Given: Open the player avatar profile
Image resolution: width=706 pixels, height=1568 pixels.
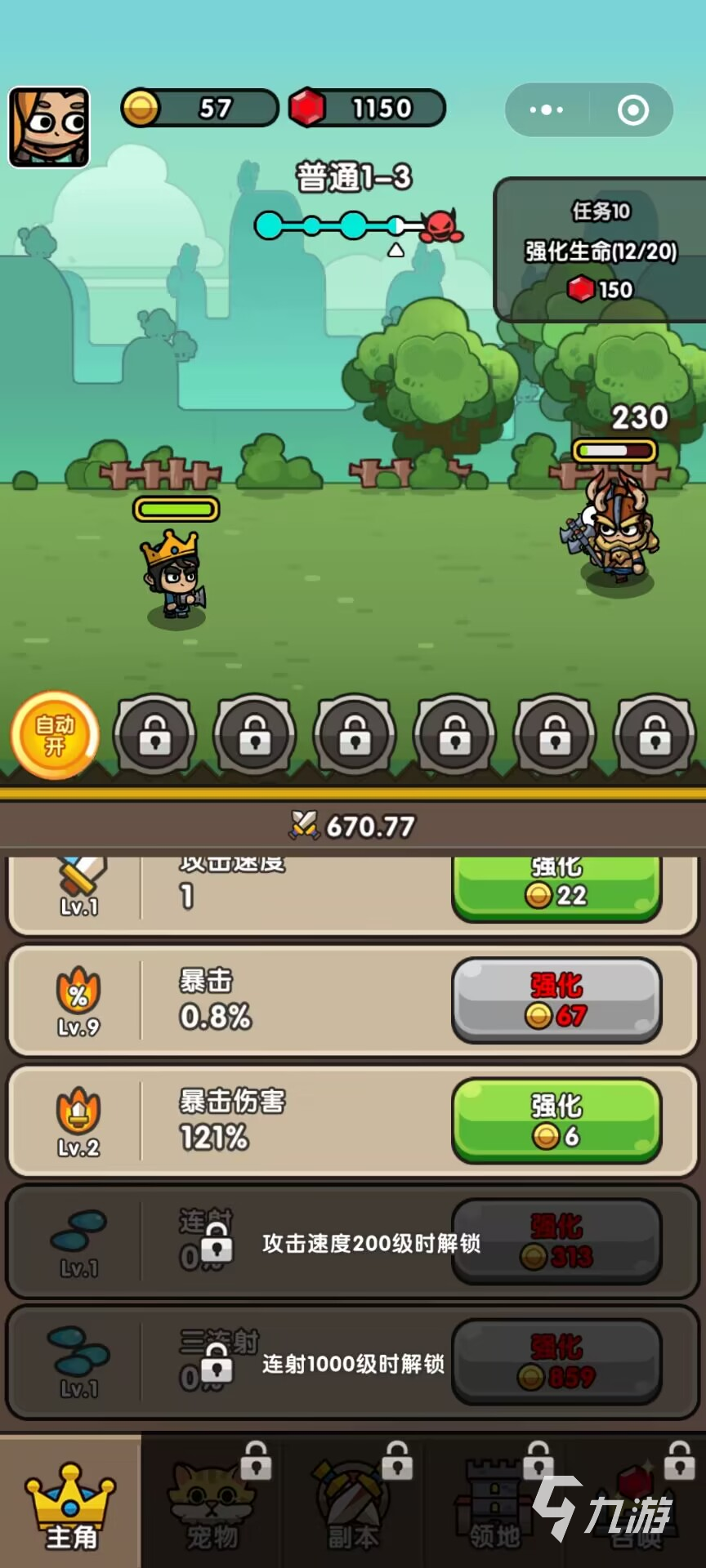Looking at the screenshot, I should point(49,127).
